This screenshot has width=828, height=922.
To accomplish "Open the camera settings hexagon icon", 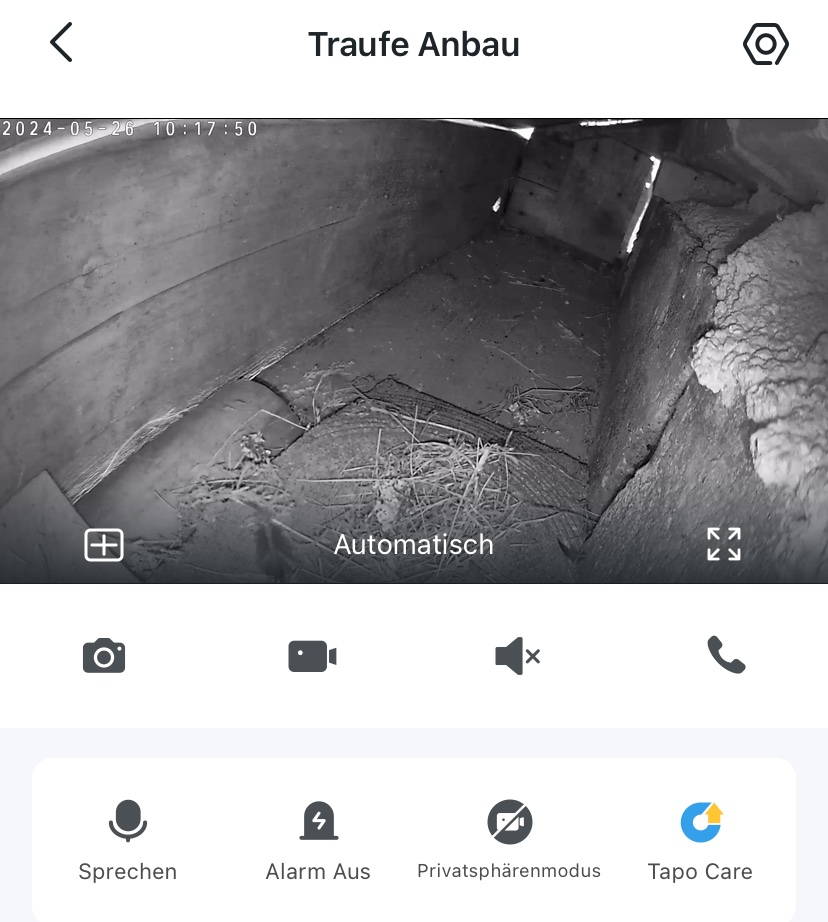I will click(x=766, y=44).
